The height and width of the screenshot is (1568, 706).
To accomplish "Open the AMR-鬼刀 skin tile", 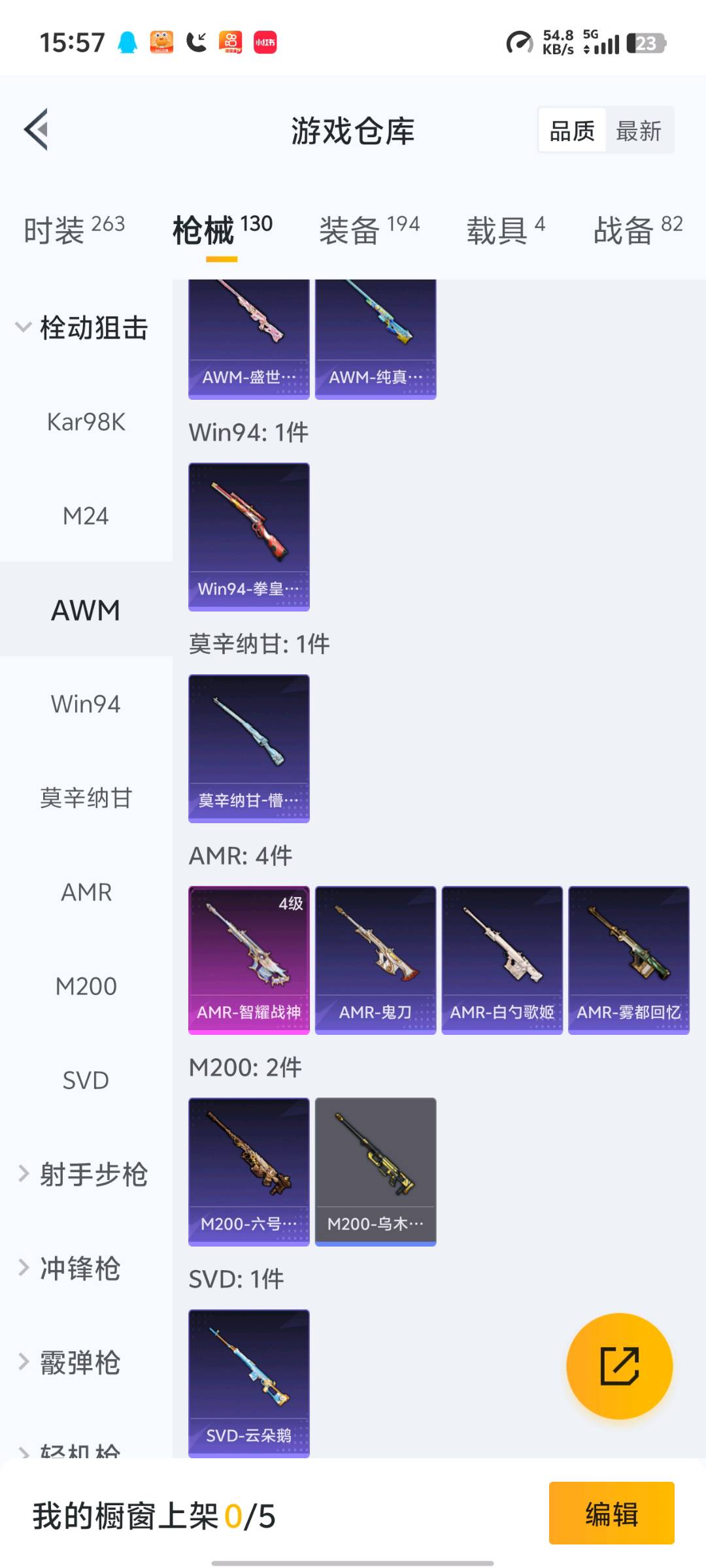I will pyautogui.click(x=375, y=960).
